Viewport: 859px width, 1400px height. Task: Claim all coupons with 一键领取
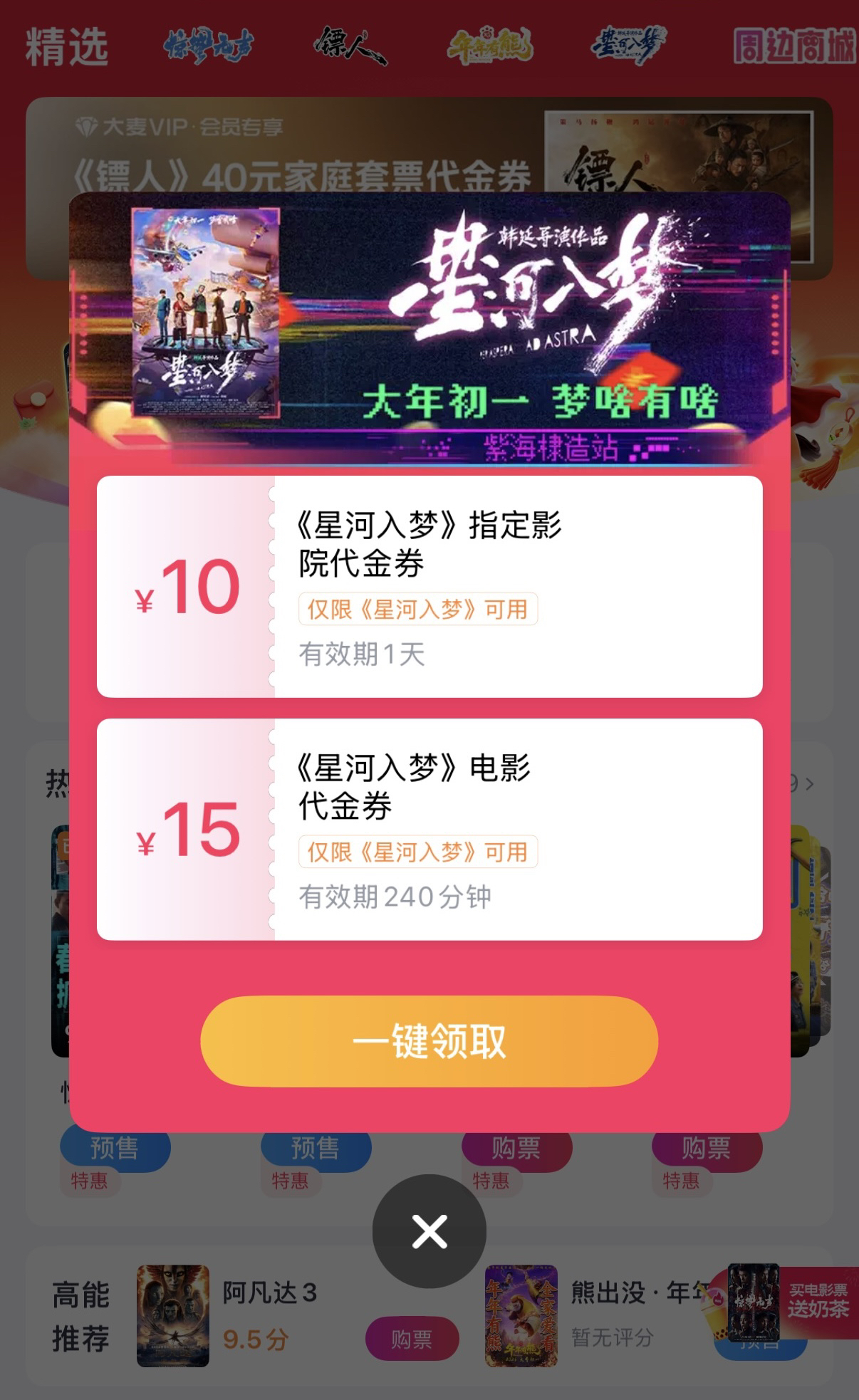(429, 1041)
